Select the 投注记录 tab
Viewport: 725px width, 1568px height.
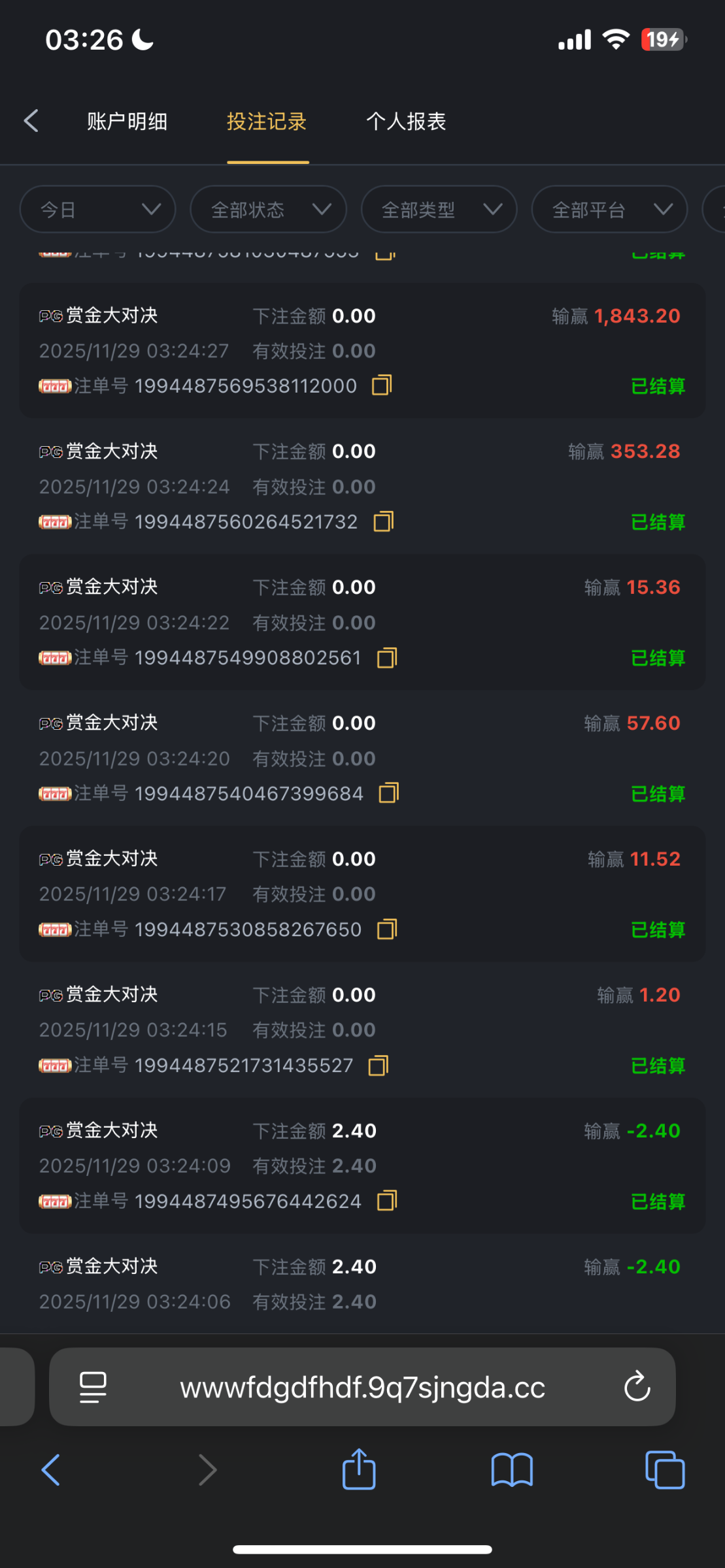coord(267,122)
